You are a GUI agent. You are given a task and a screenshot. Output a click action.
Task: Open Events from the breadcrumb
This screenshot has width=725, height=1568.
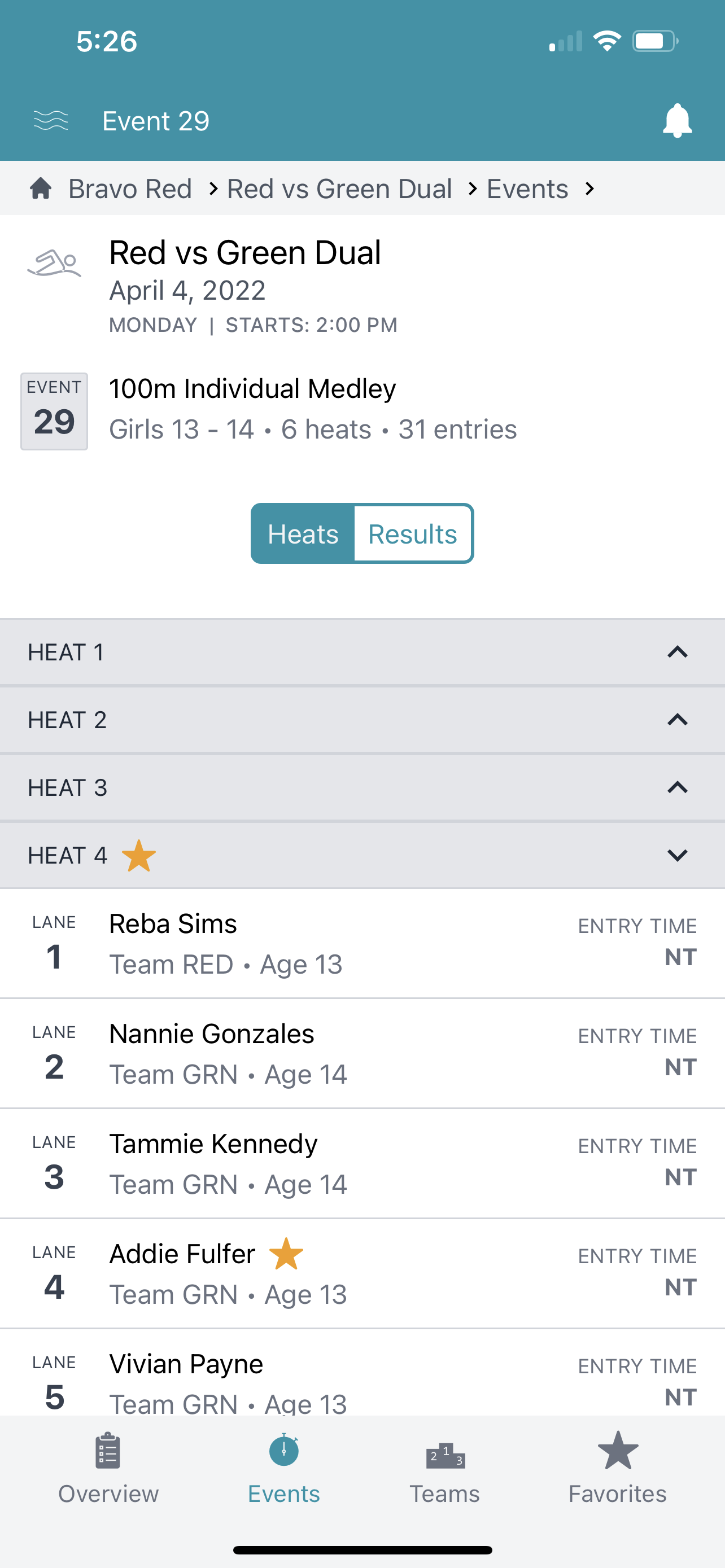[x=527, y=188]
